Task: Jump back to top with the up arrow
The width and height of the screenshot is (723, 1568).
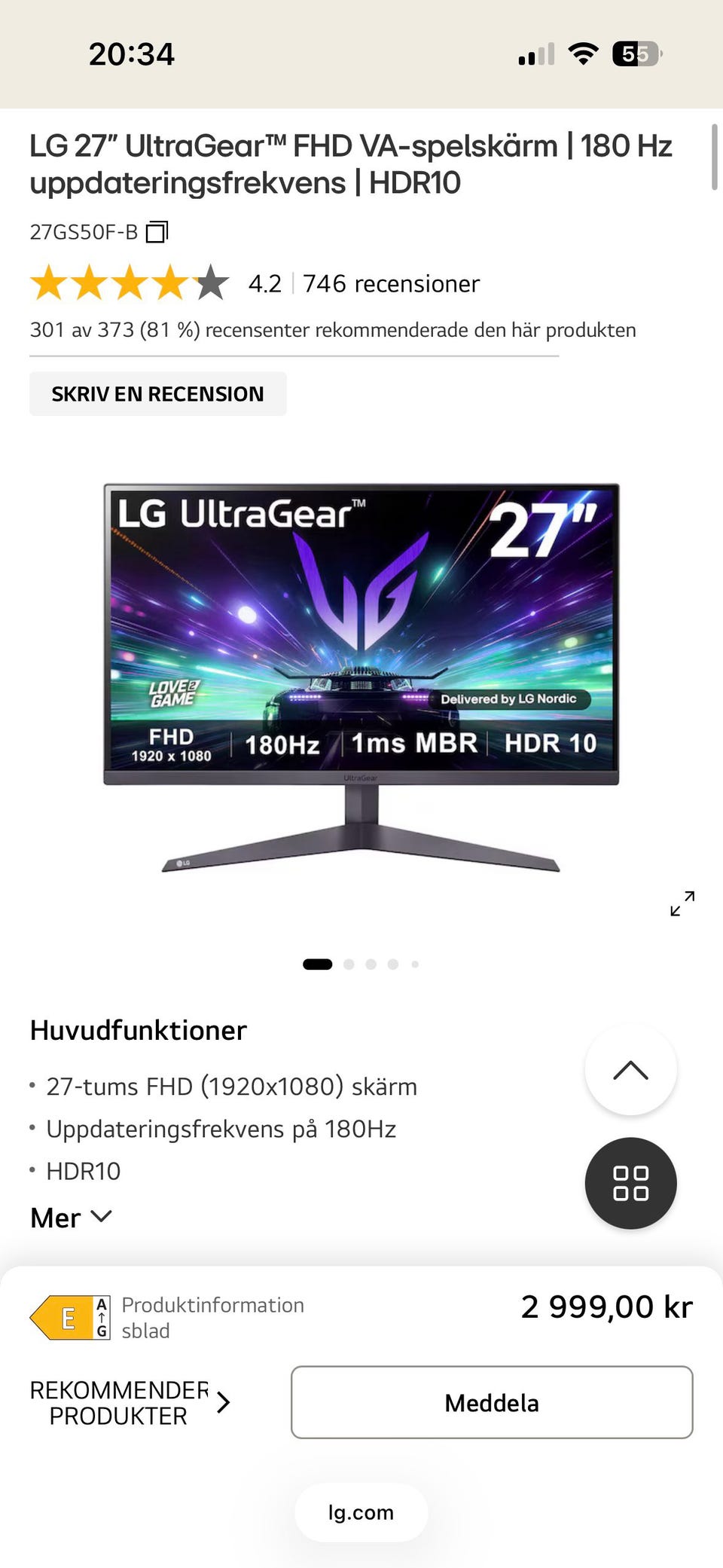Action: coord(630,1070)
